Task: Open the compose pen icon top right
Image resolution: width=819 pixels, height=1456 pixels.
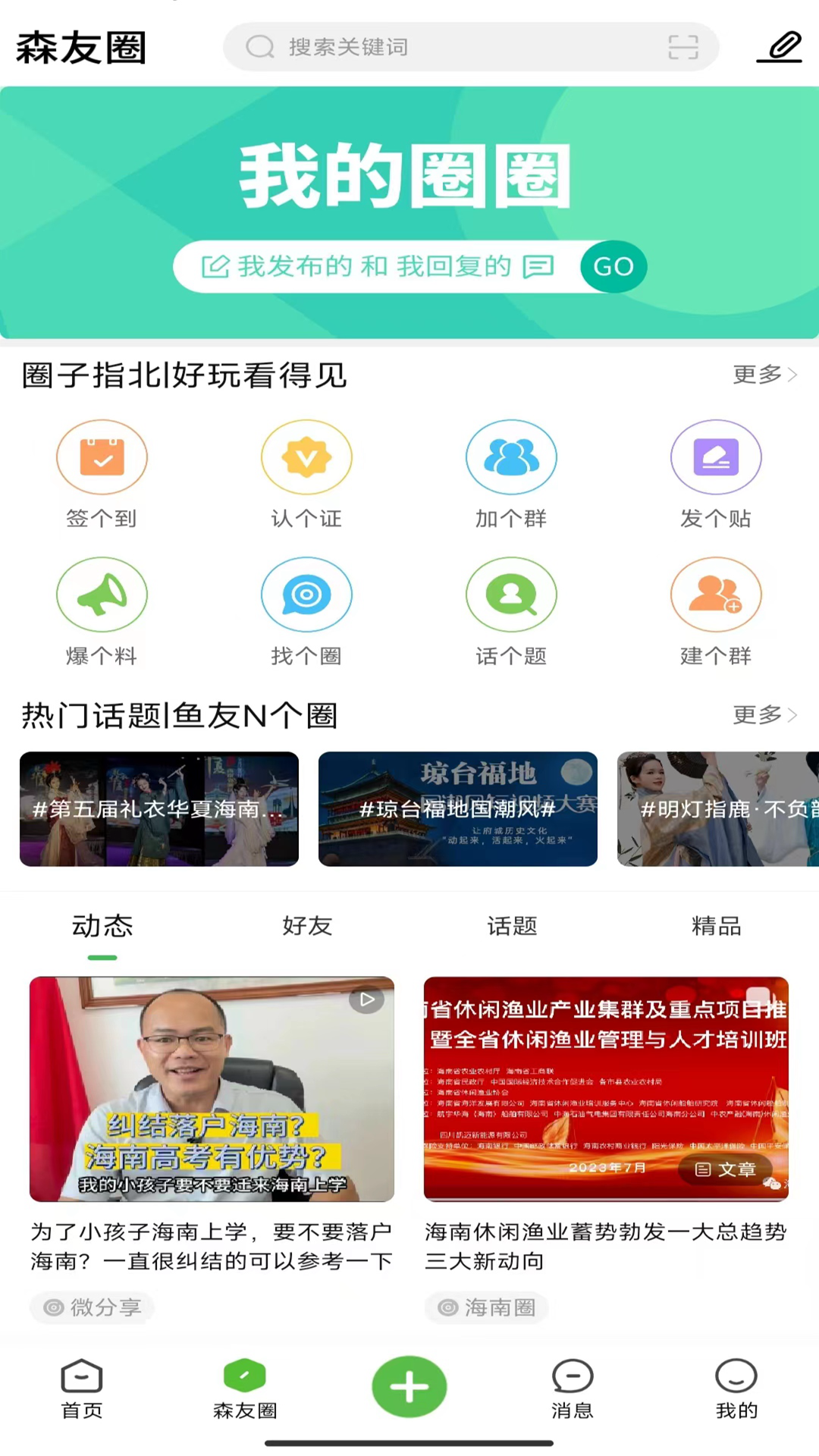Action: 780,46
